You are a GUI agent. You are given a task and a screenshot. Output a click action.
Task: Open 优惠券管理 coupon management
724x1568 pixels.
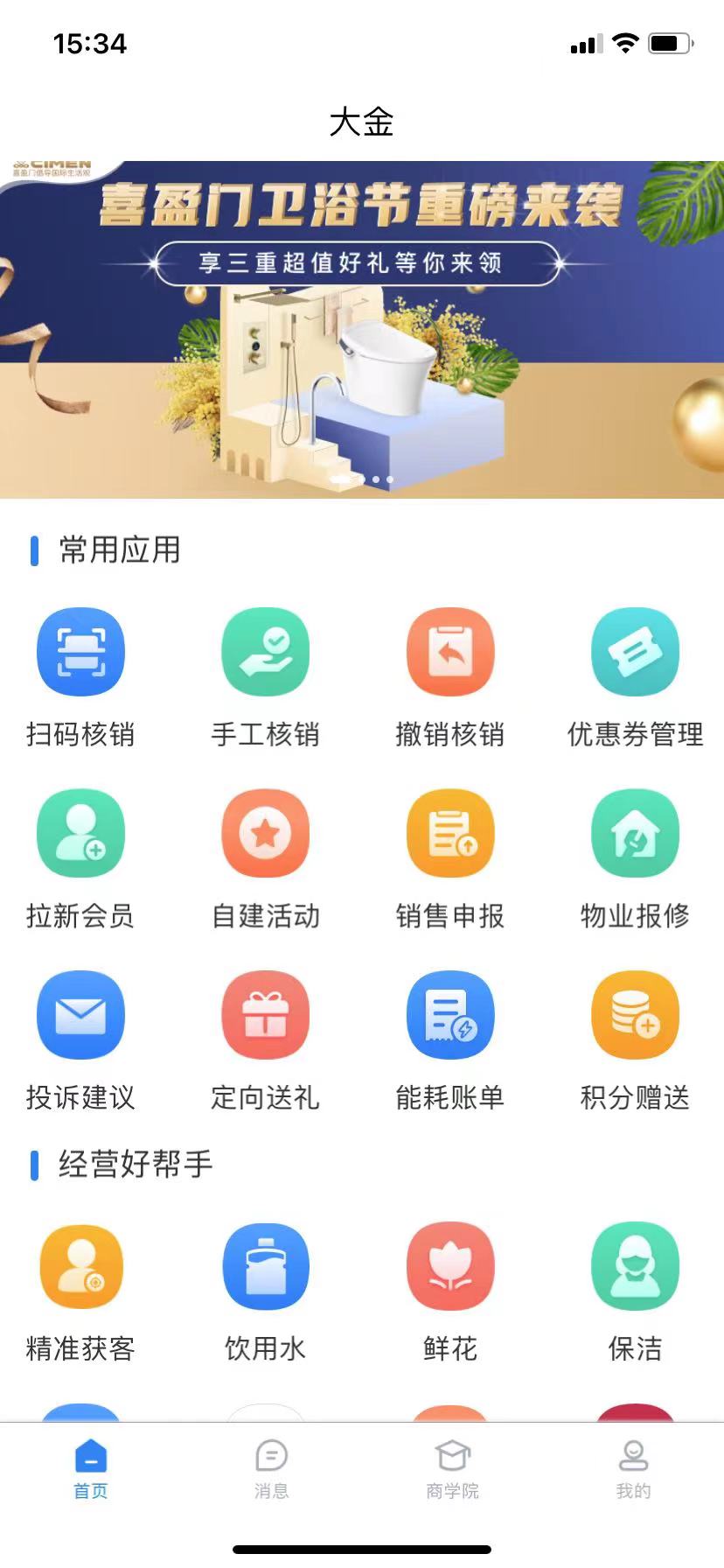(x=636, y=653)
